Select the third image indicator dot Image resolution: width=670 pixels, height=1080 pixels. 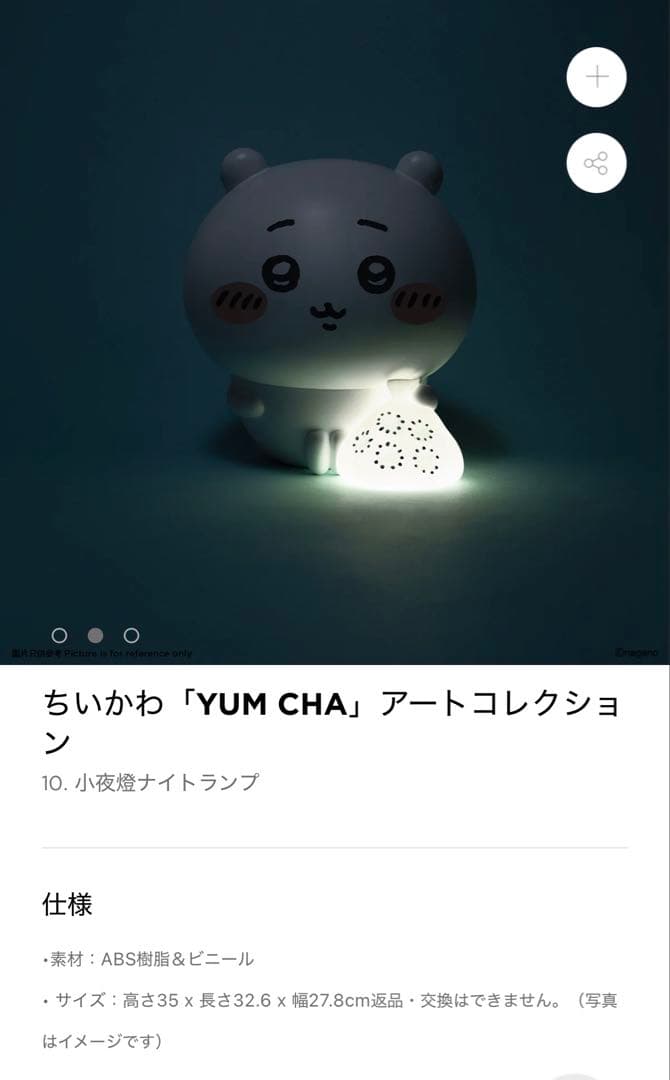[131, 635]
